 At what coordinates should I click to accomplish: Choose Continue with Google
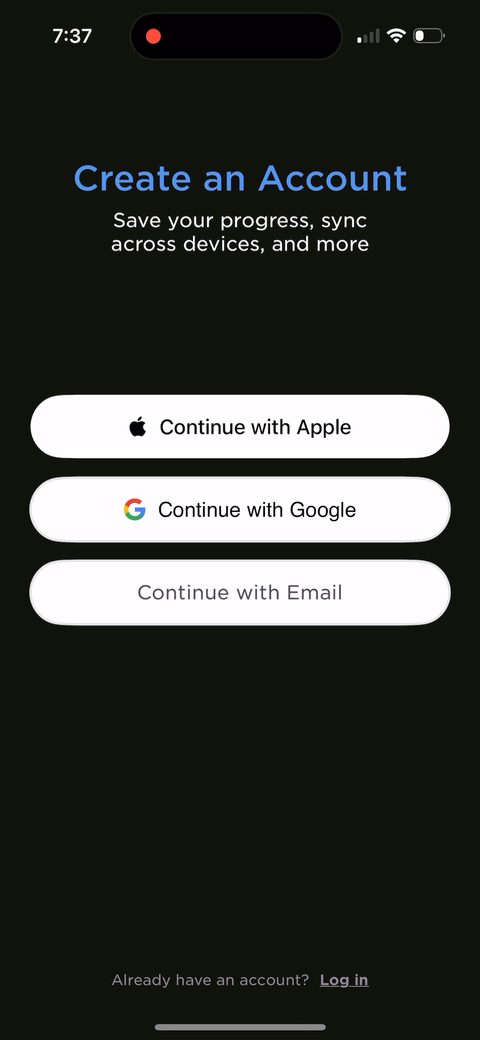tap(240, 509)
